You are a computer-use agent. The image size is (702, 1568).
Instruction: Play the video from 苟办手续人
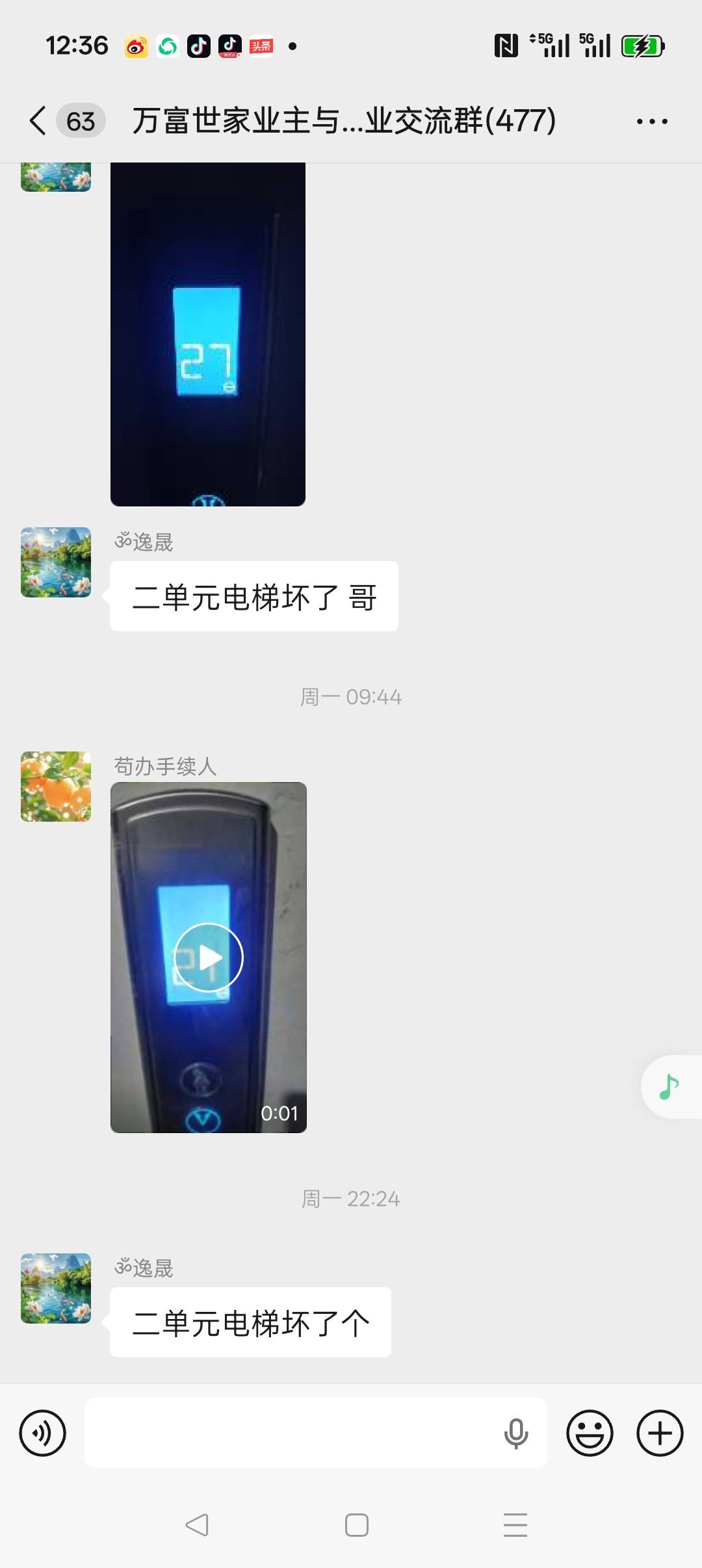pos(209,957)
